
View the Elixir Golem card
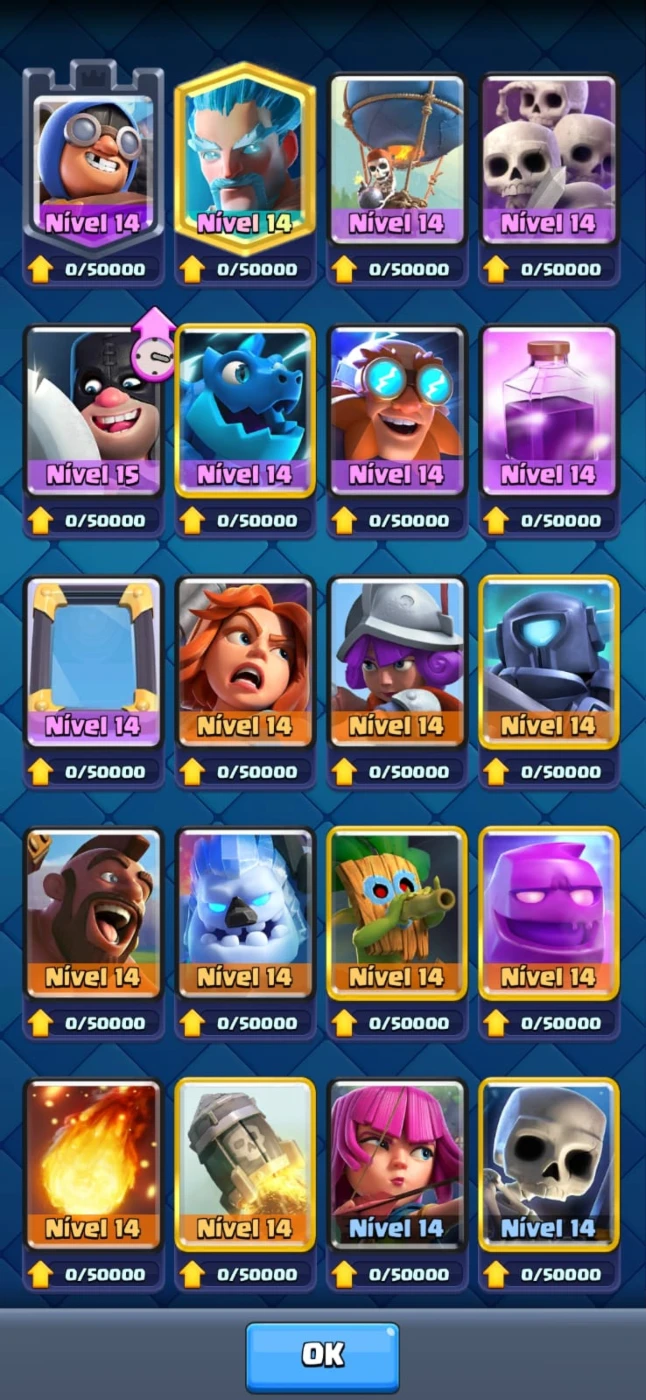[549, 914]
